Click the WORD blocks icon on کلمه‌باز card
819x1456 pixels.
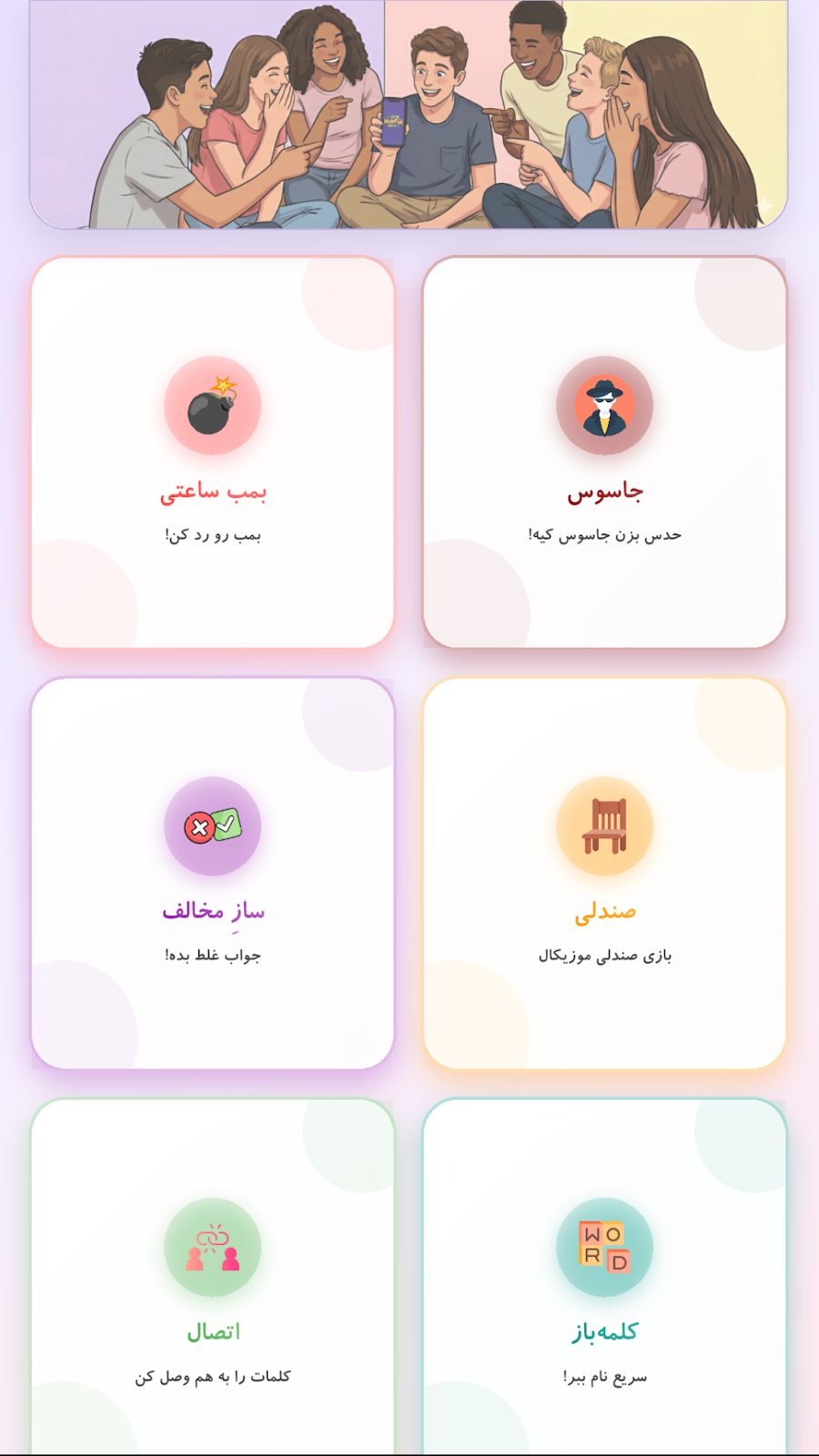point(604,1247)
